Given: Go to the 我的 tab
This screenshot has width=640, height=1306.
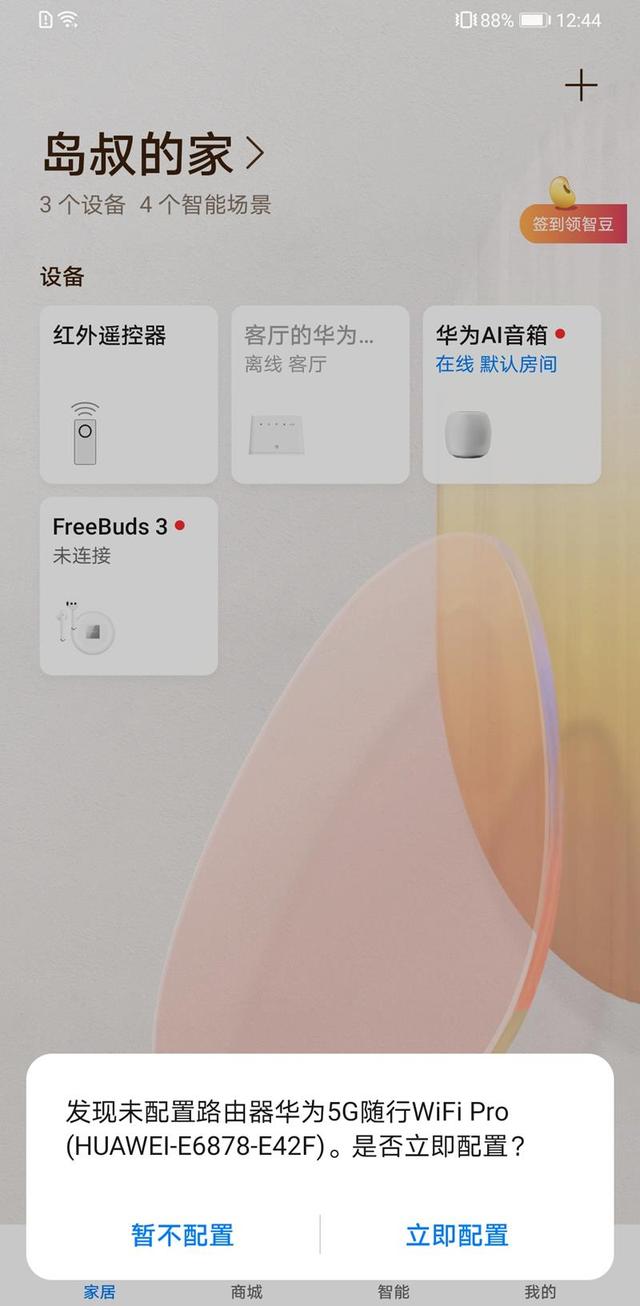Looking at the screenshot, I should click(540, 1292).
